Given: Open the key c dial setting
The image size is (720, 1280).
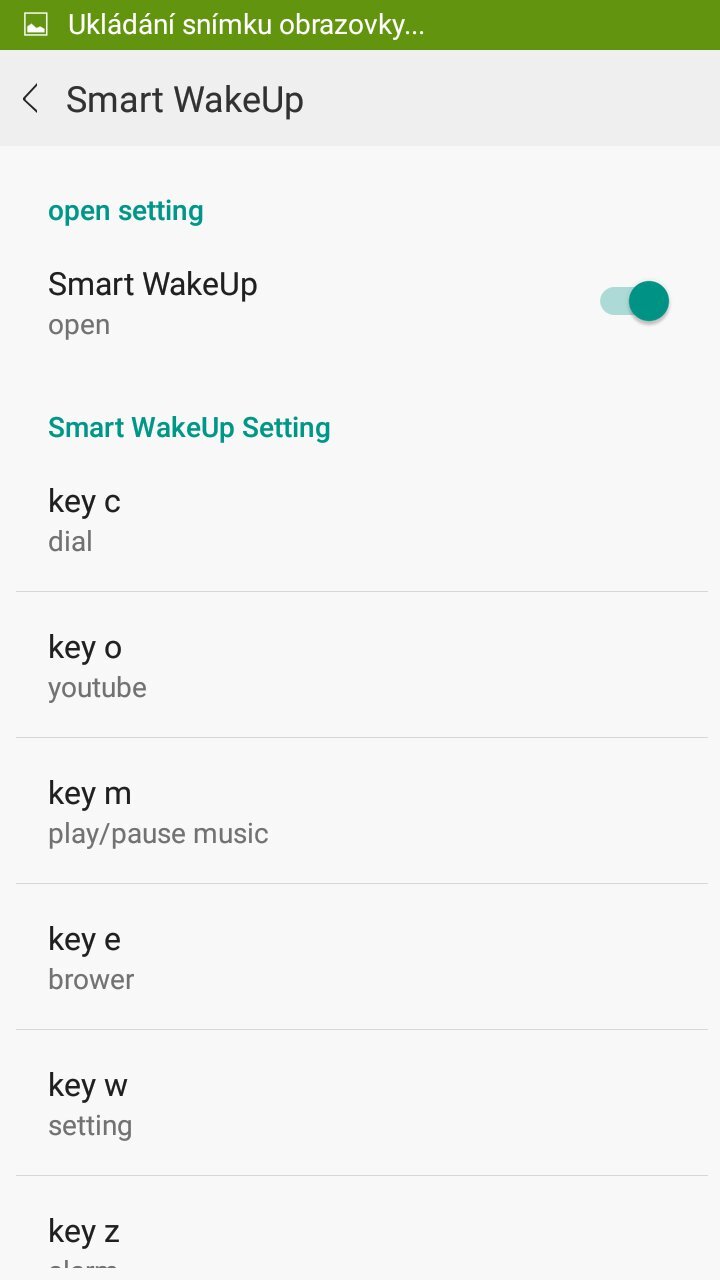Looking at the screenshot, I should [x=360, y=519].
